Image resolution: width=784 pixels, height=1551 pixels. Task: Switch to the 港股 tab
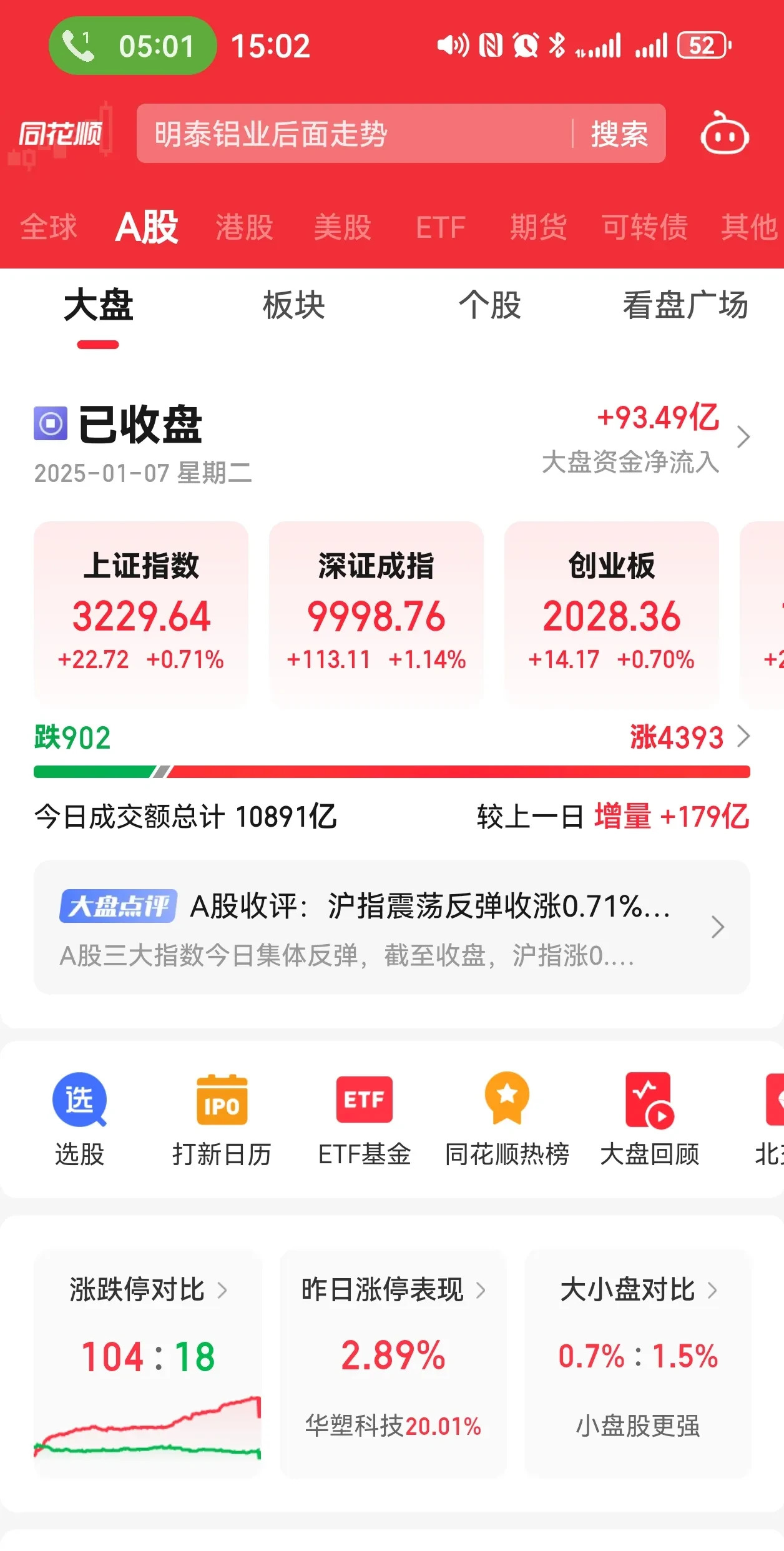[x=244, y=227]
